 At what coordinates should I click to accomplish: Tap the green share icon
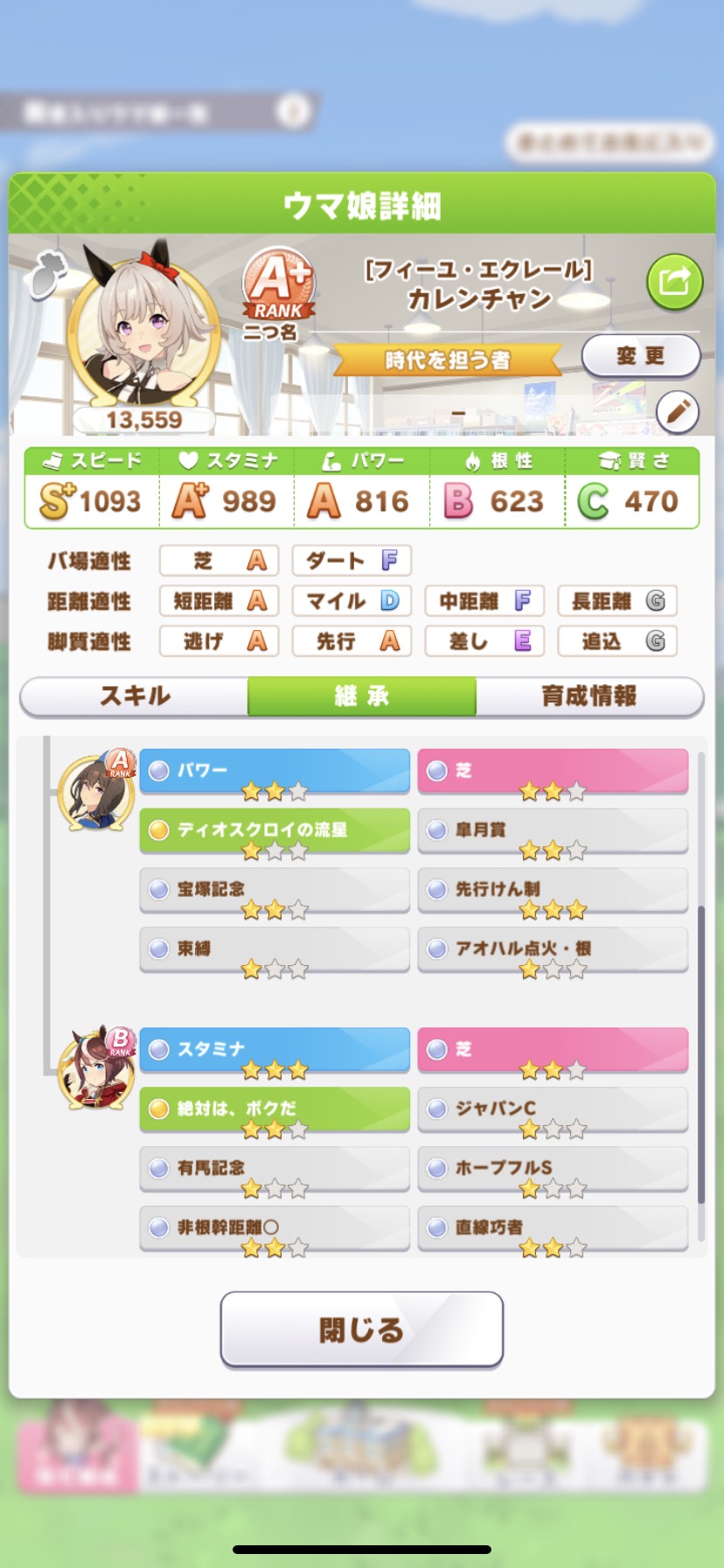(674, 282)
